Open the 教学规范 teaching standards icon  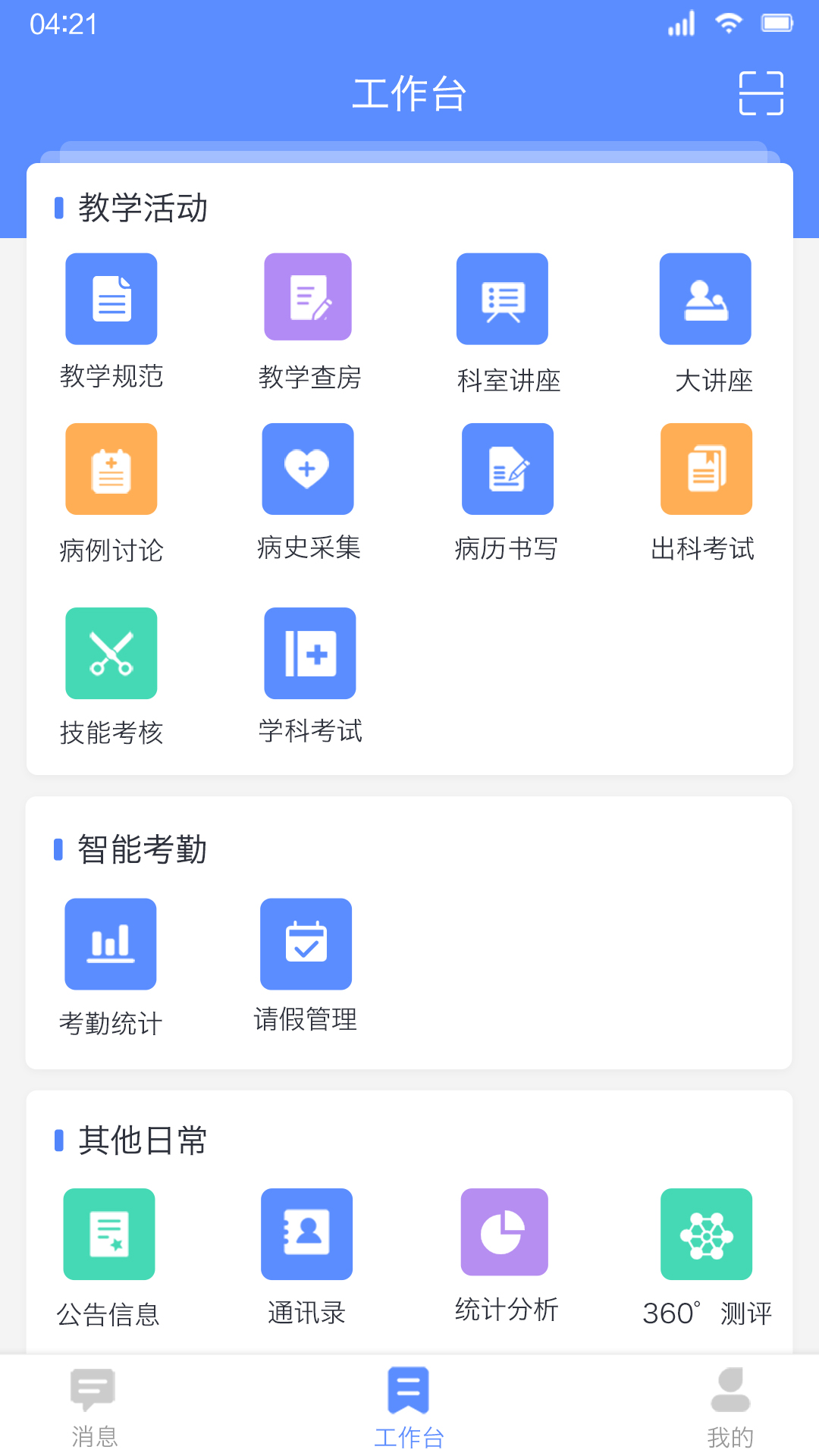111,298
